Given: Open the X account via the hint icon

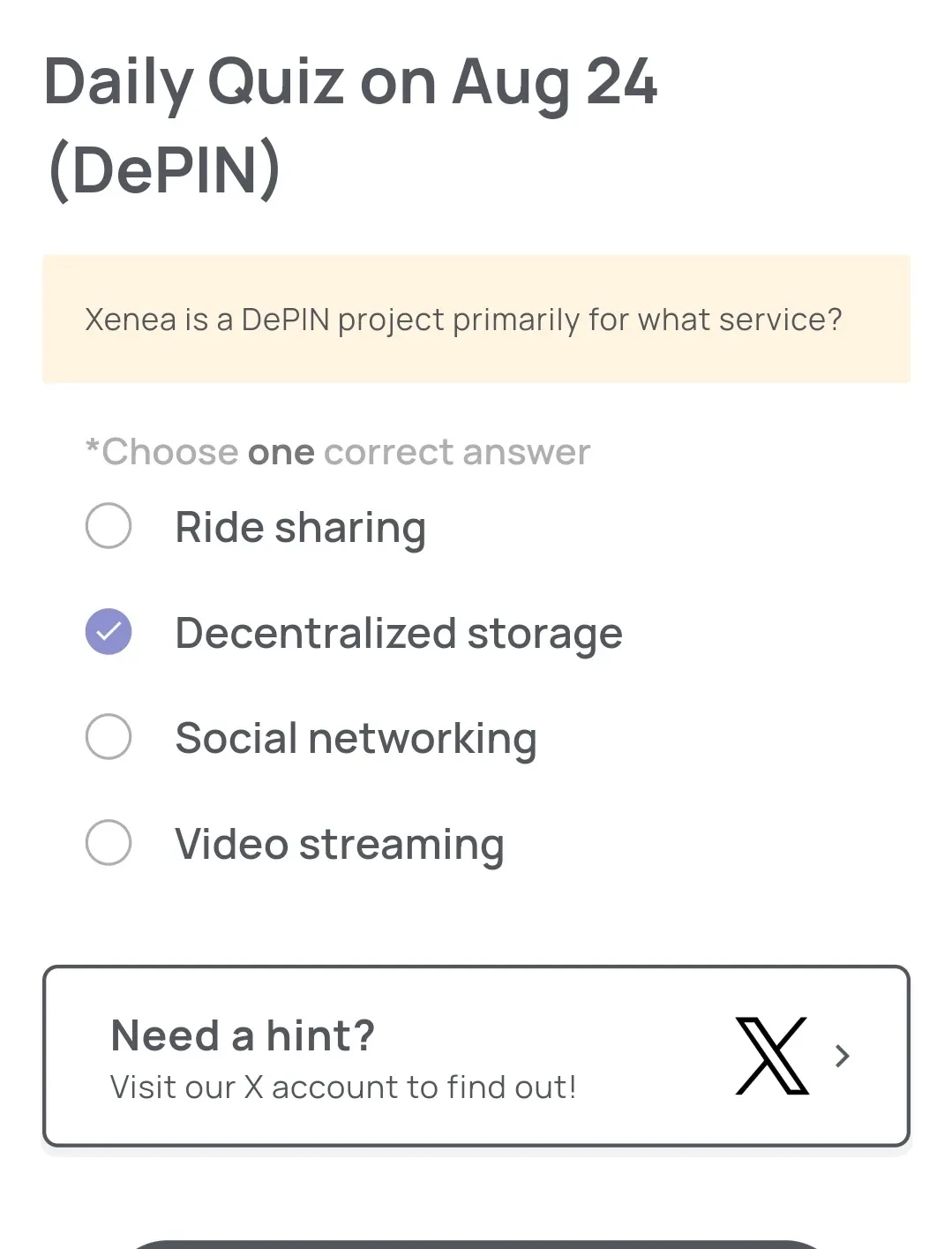Looking at the screenshot, I should pos(771,1057).
